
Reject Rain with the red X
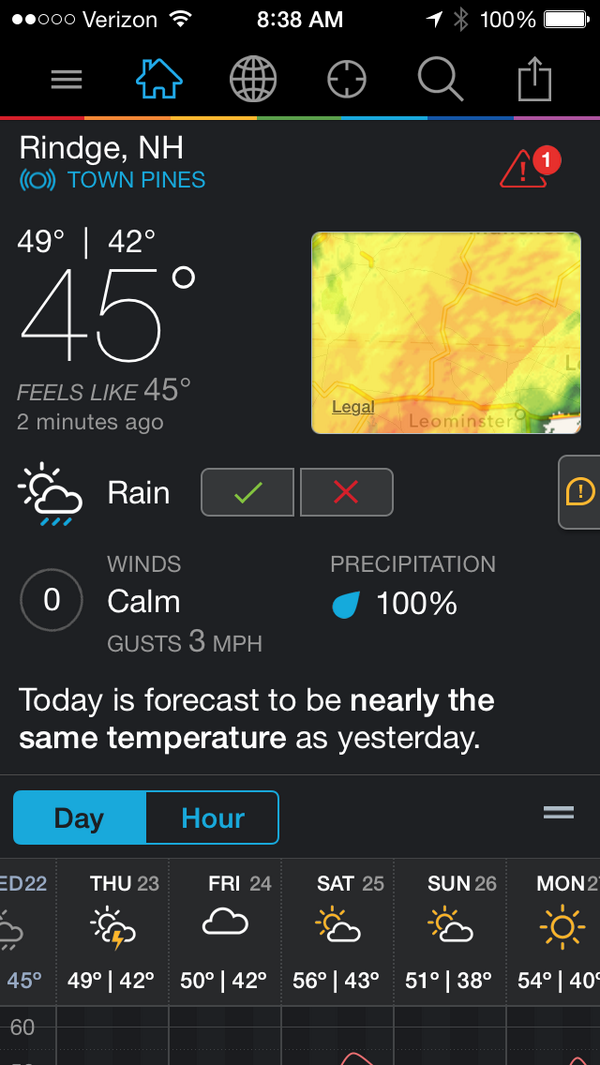coord(346,492)
